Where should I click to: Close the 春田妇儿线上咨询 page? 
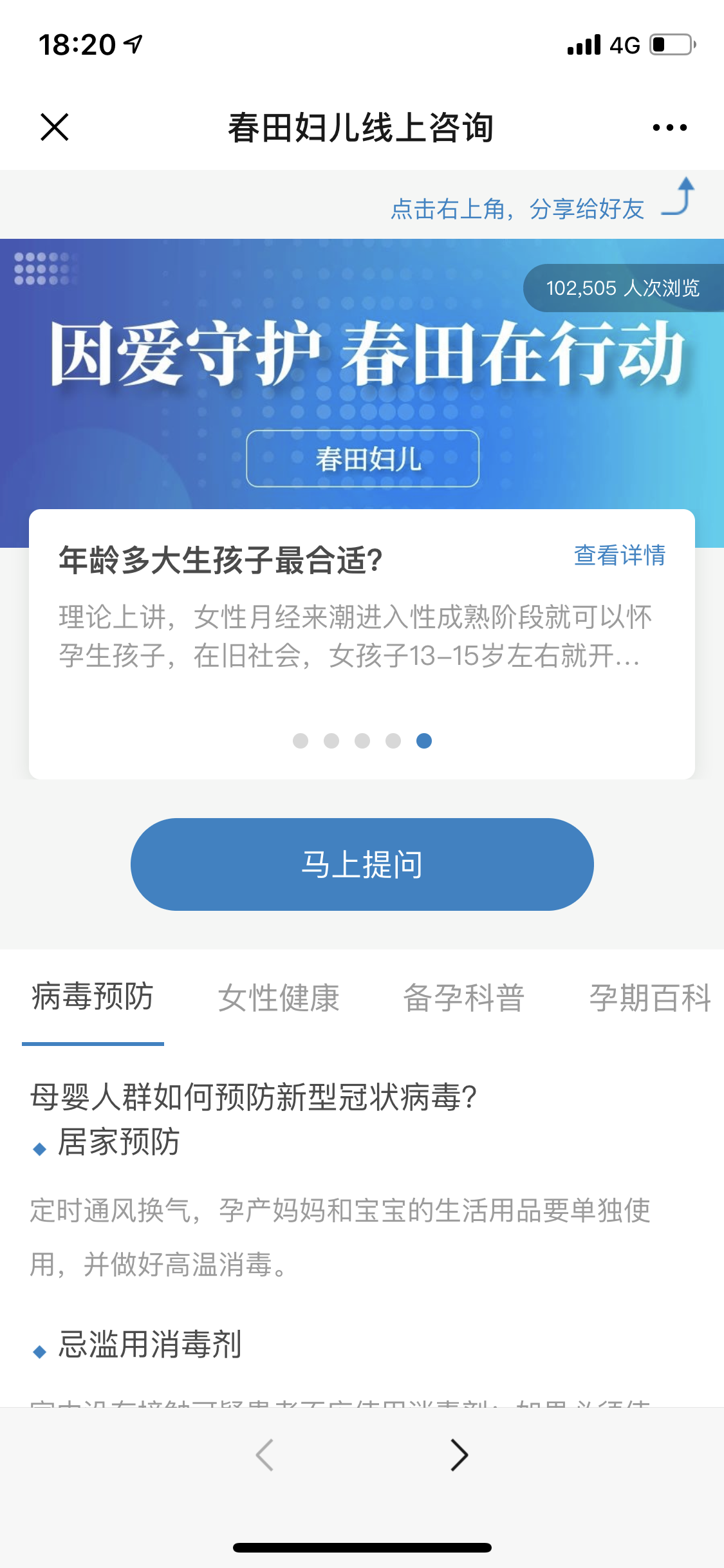click(x=55, y=127)
